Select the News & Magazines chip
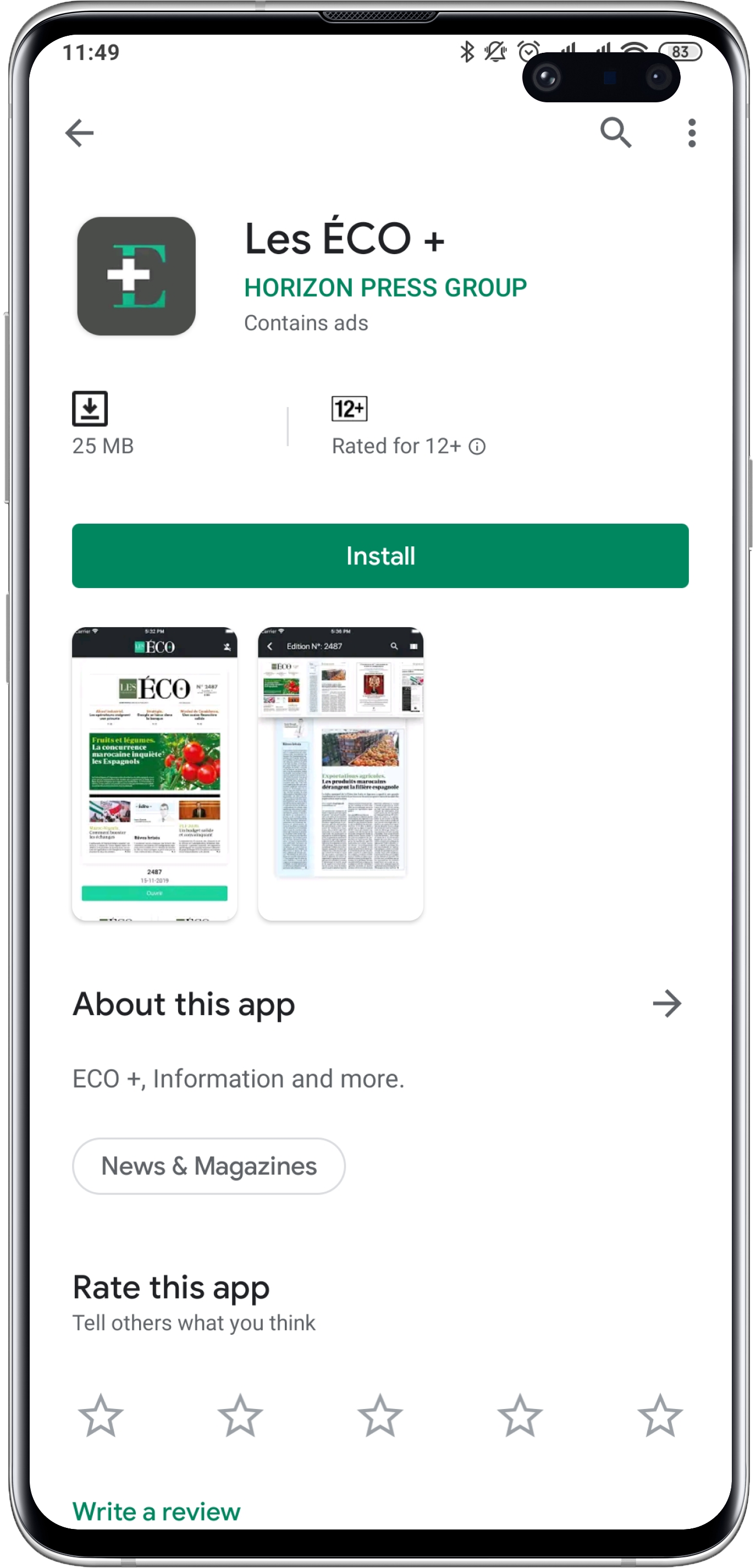The width and height of the screenshot is (756, 1568). coord(208,1166)
